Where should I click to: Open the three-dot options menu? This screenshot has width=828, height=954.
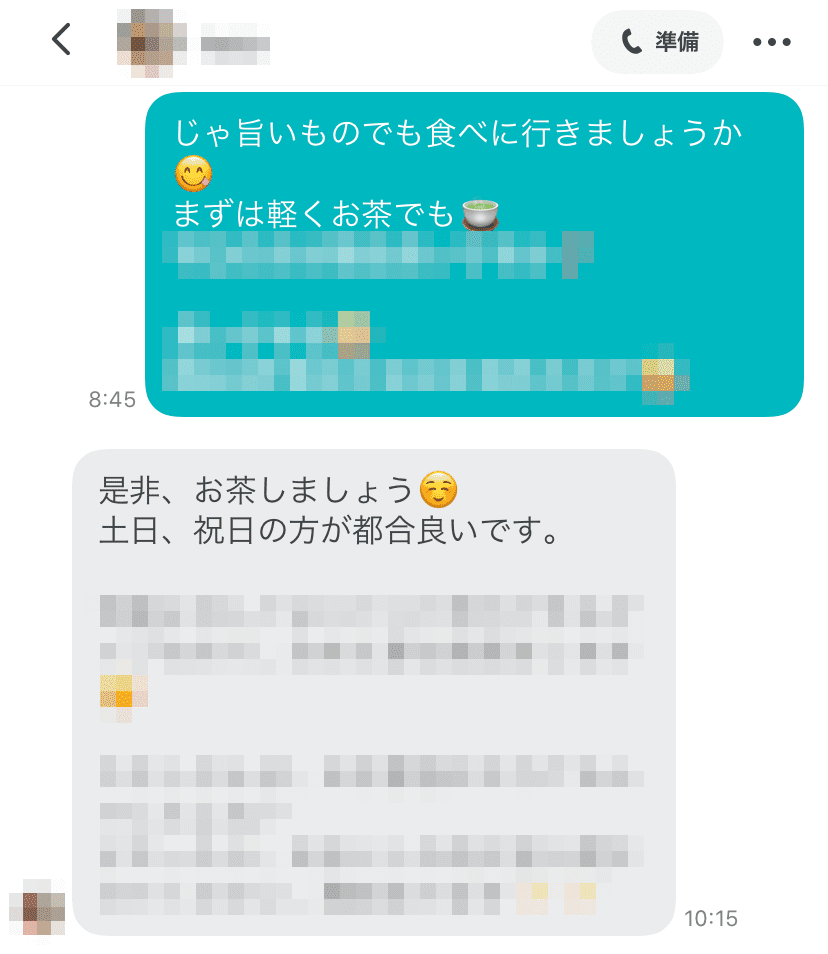(x=772, y=42)
